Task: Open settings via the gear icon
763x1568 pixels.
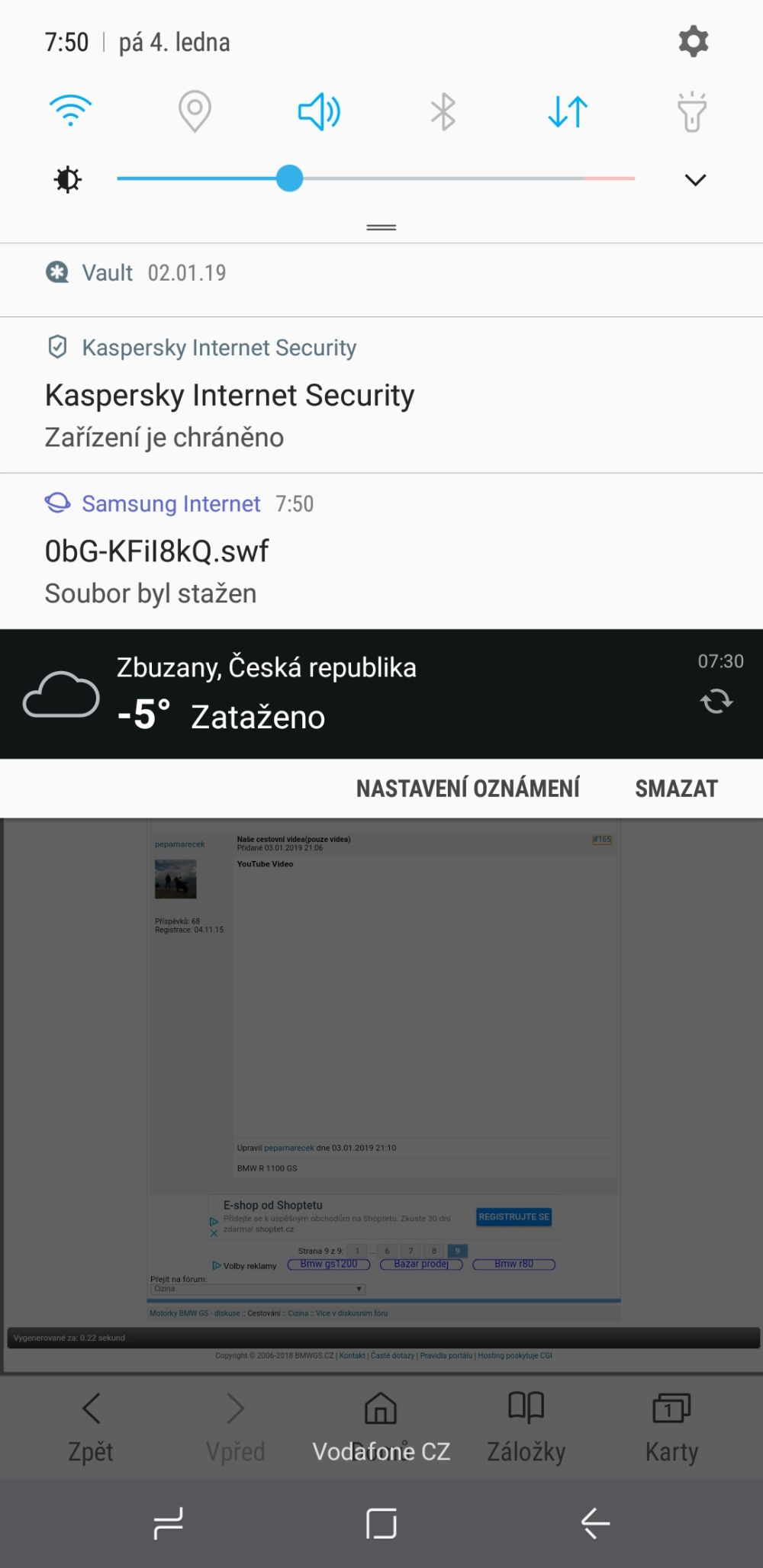Action: click(x=693, y=41)
